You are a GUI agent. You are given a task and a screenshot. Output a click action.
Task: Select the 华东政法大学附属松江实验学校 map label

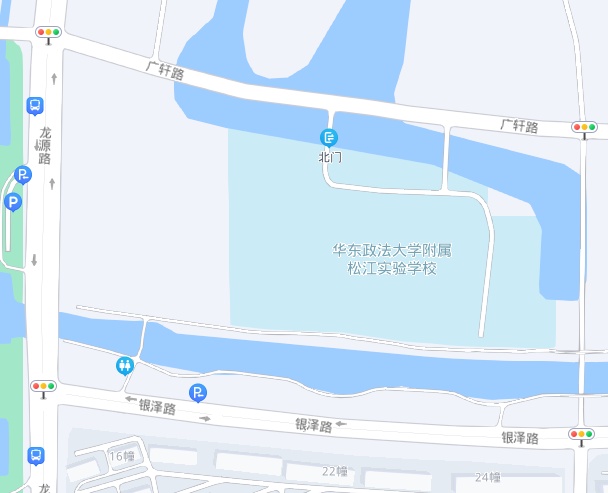392,260
